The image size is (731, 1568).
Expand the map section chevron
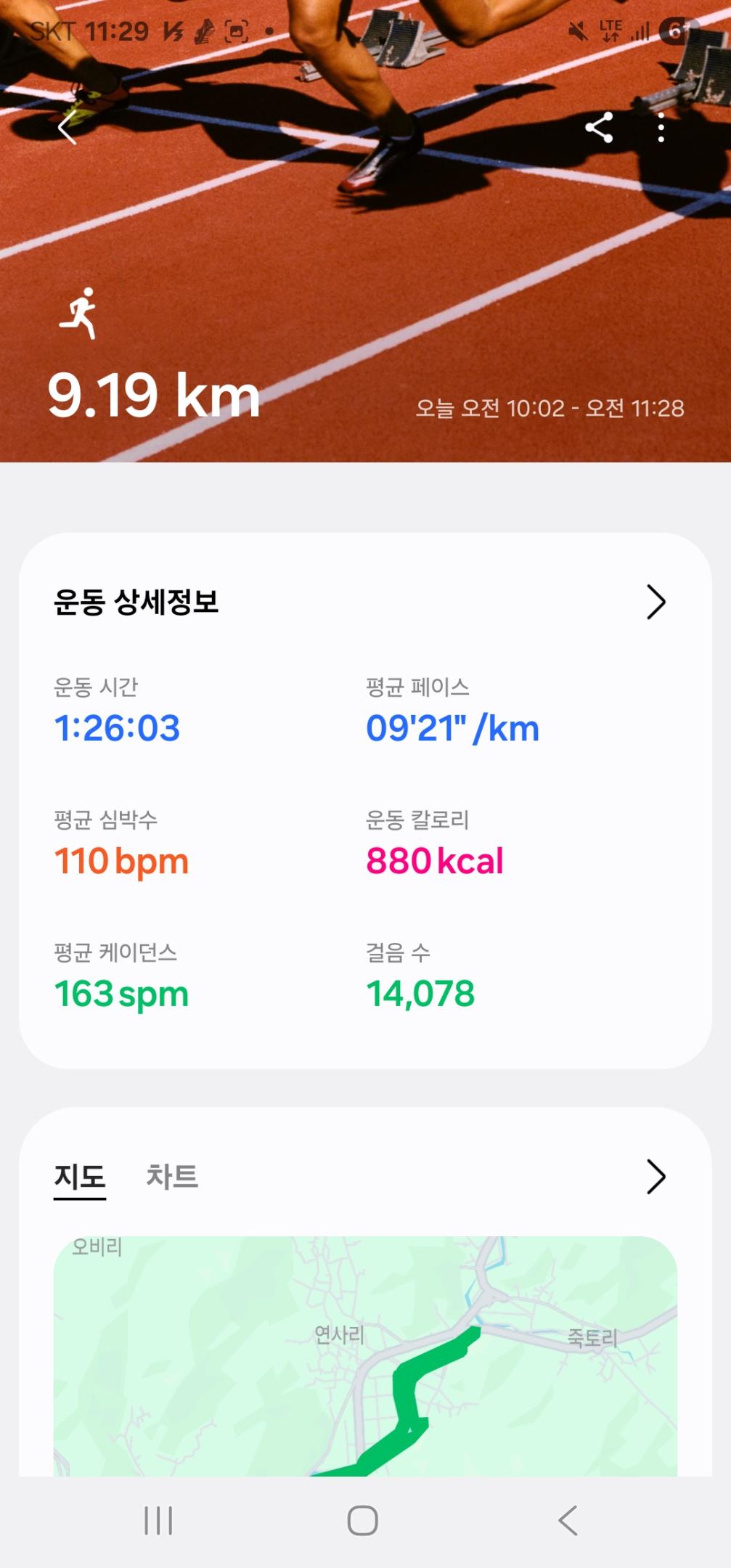pos(656,1177)
